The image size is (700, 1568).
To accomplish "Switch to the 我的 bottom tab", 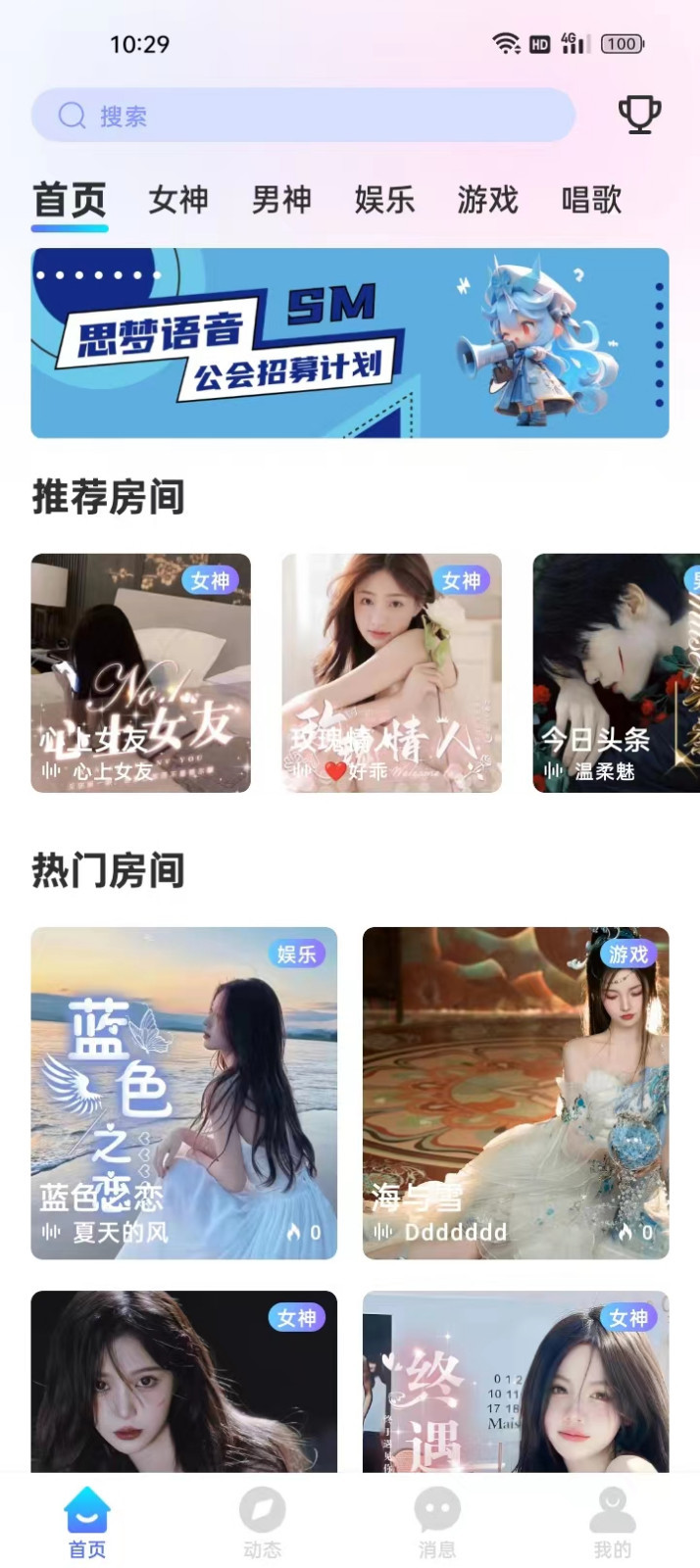I will tap(612, 1522).
